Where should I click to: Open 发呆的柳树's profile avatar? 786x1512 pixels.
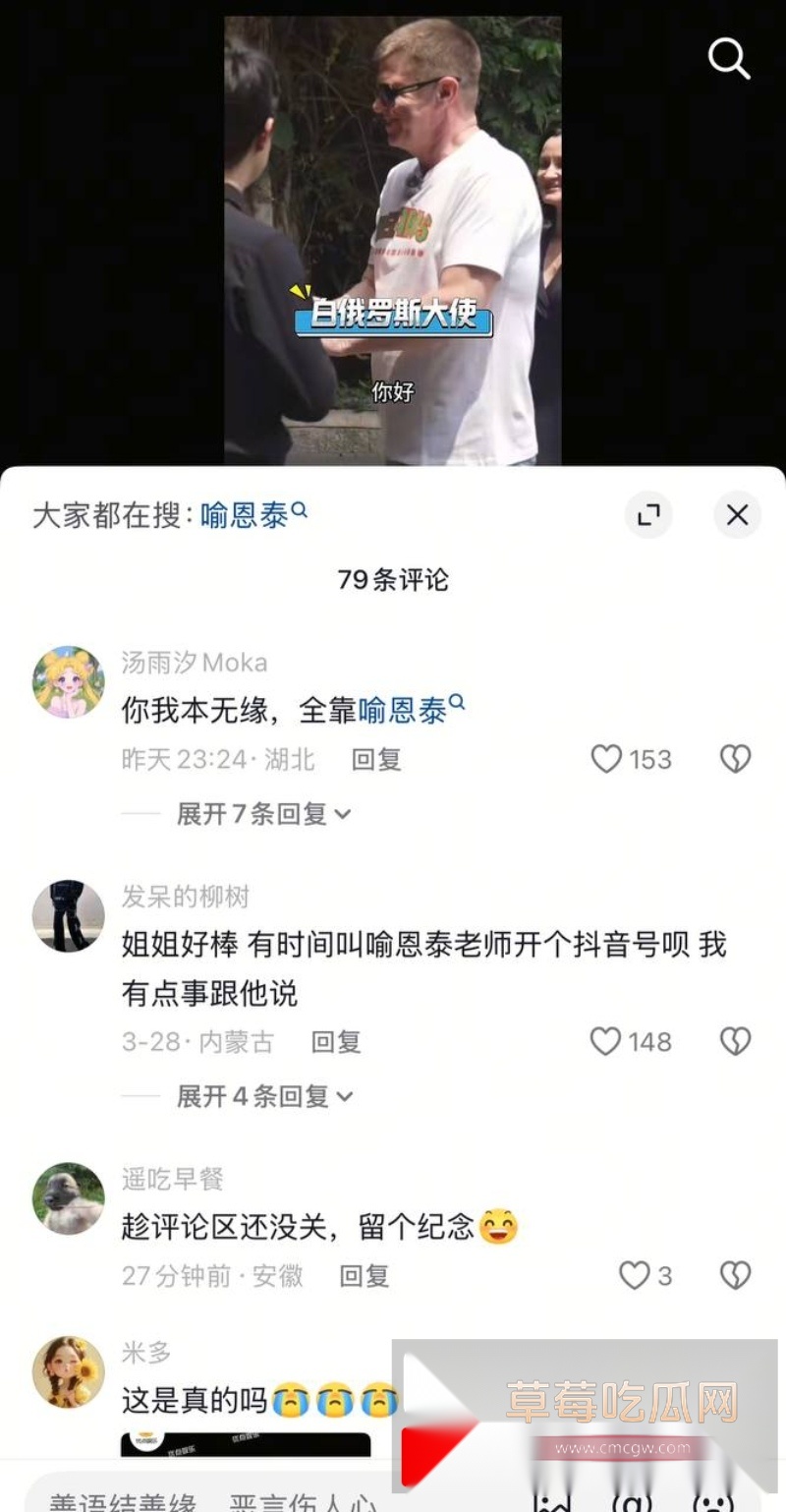coord(68,915)
